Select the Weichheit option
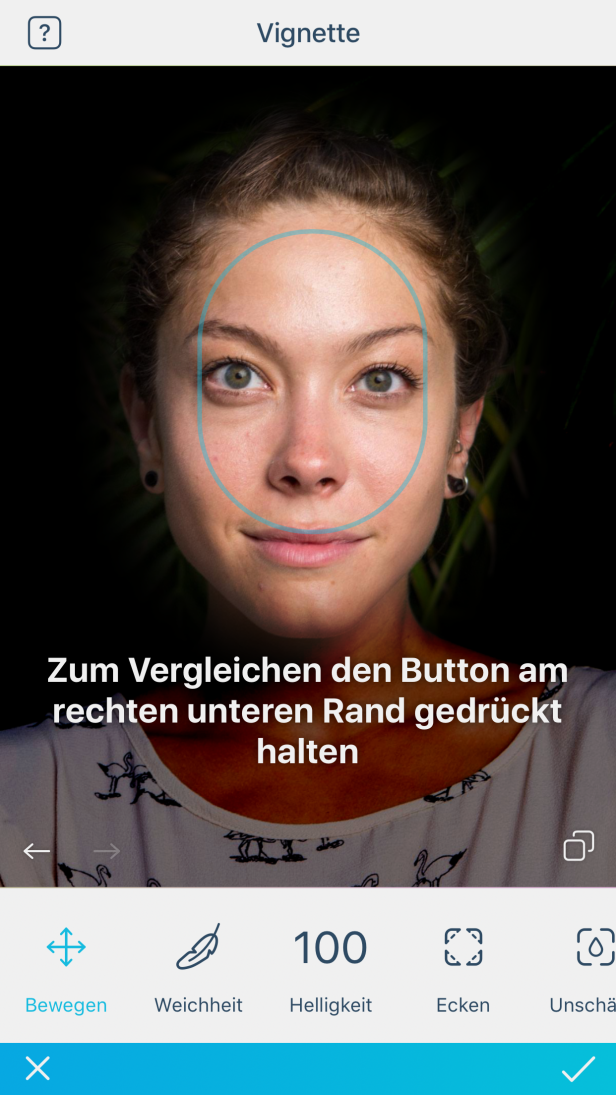616x1095 pixels. (x=198, y=965)
